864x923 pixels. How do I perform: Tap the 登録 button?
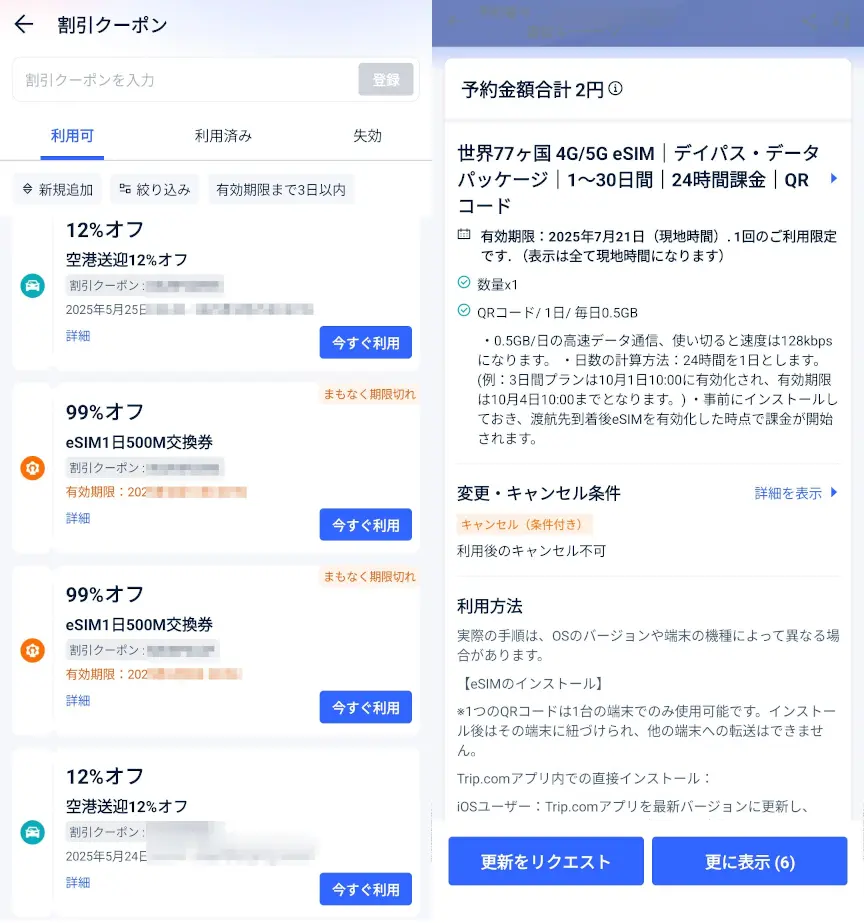[x=386, y=80]
